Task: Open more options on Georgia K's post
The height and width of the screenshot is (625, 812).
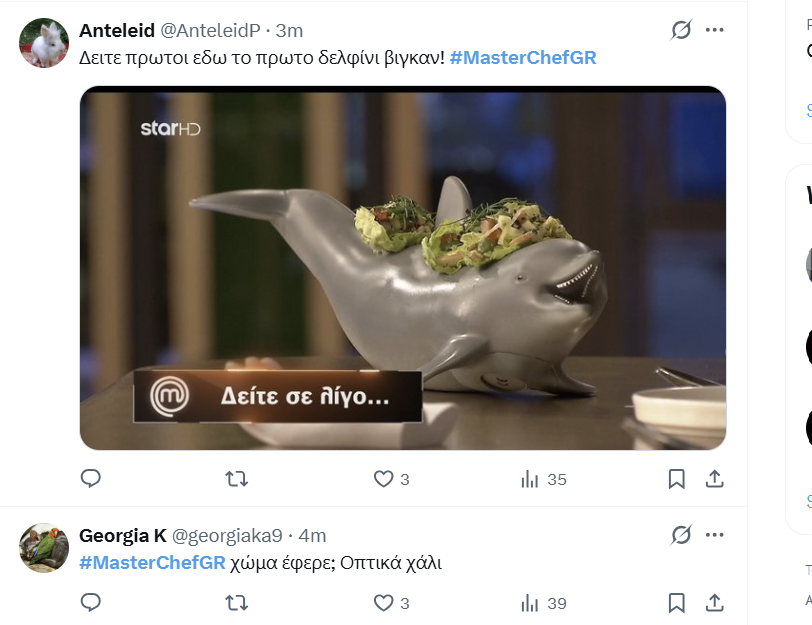Action: coord(715,535)
